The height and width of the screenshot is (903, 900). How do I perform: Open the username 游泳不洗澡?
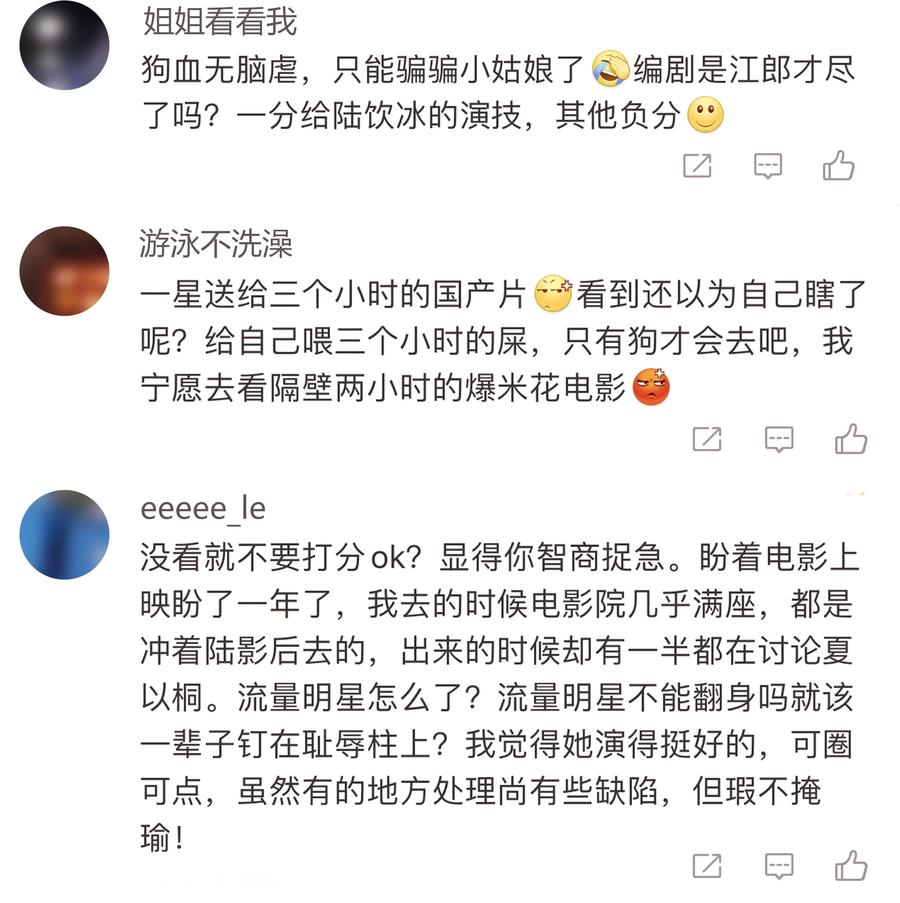coord(216,244)
